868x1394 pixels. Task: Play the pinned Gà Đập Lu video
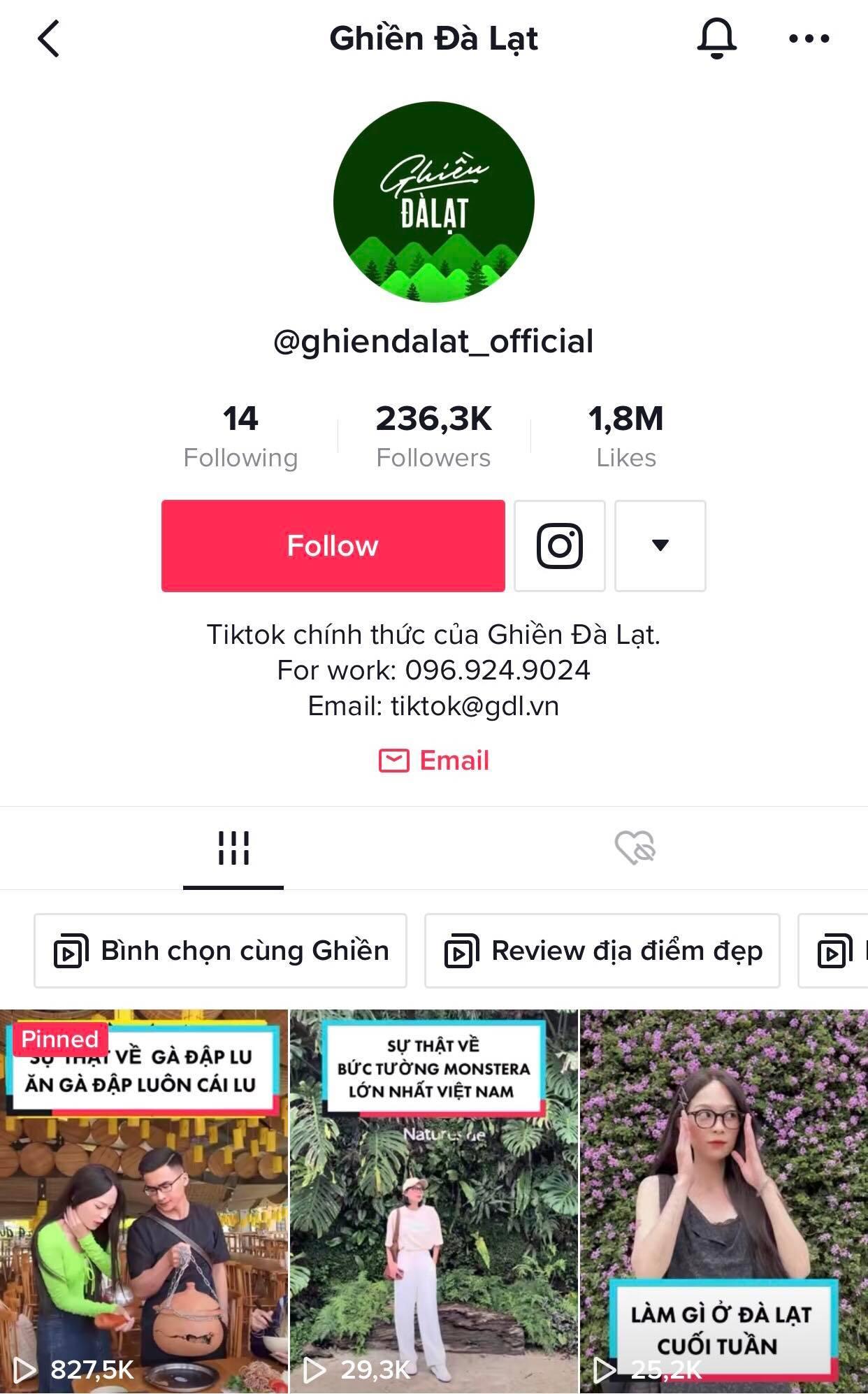tap(144, 1201)
